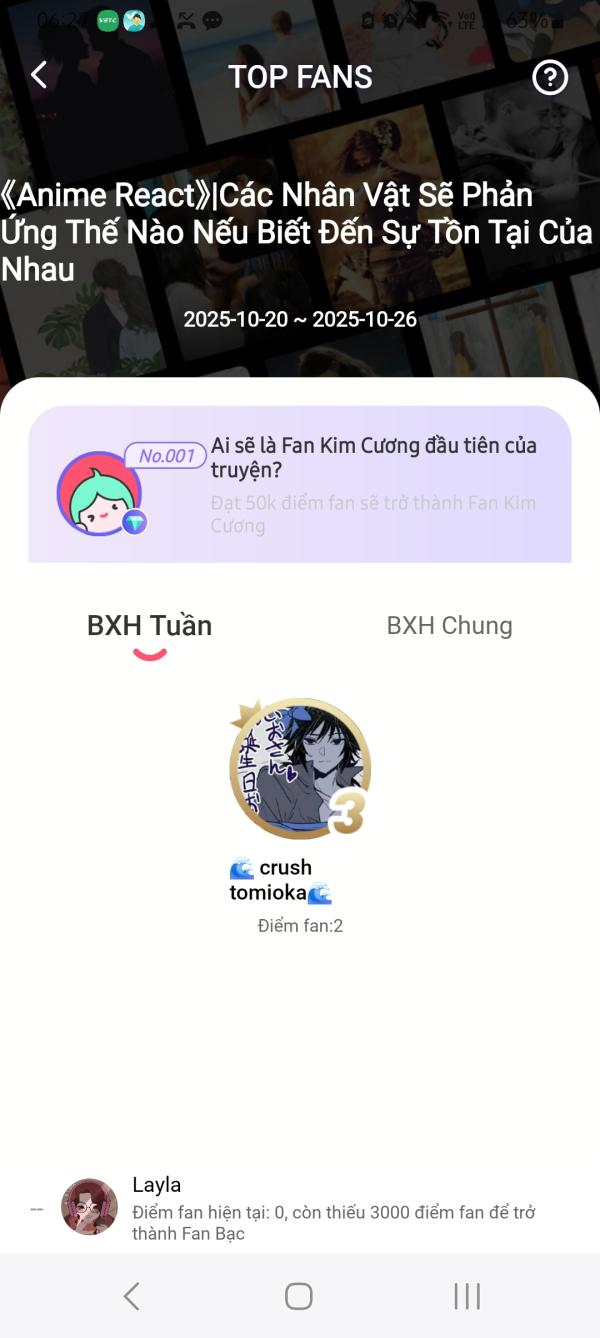Open crush tomioka's fan profile

[x=300, y=770]
